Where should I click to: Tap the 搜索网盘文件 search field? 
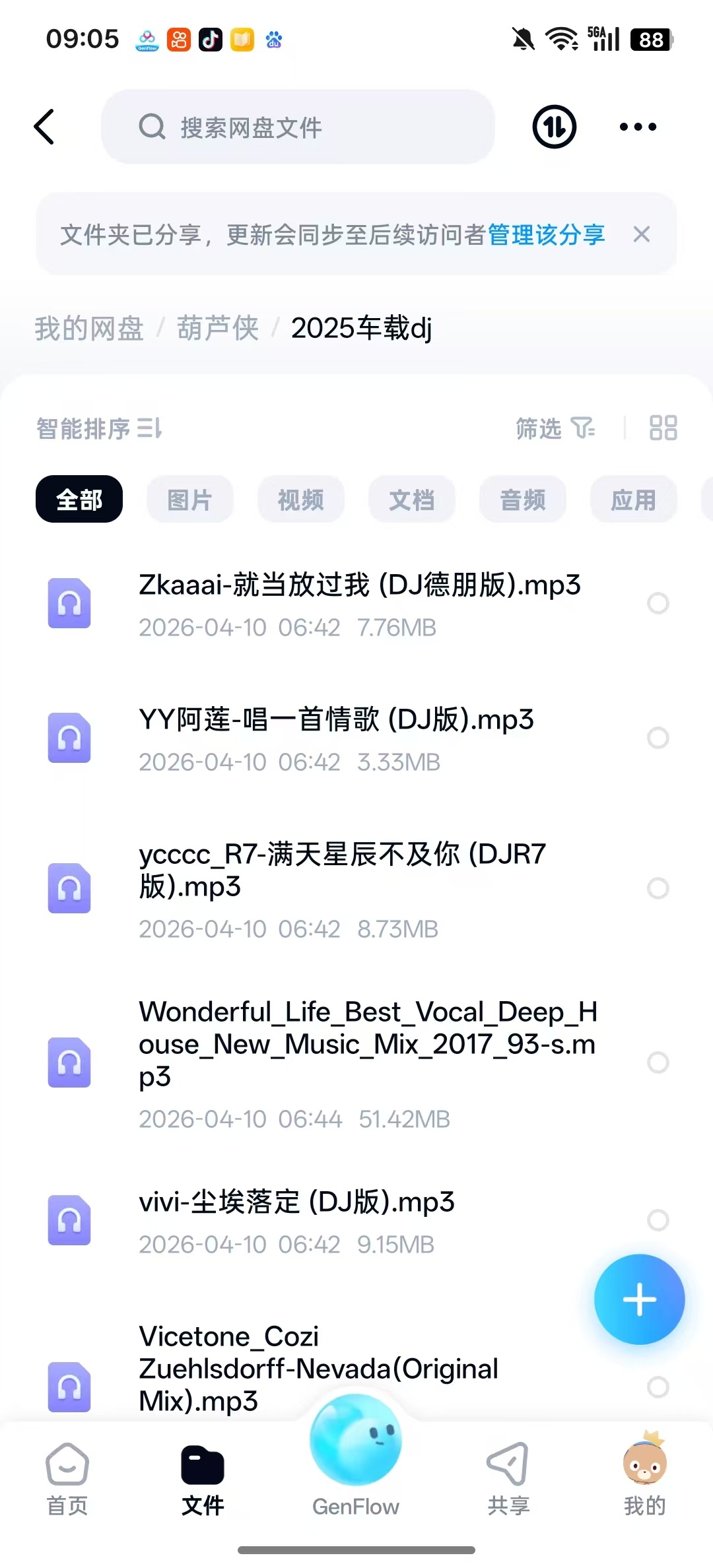coord(297,127)
